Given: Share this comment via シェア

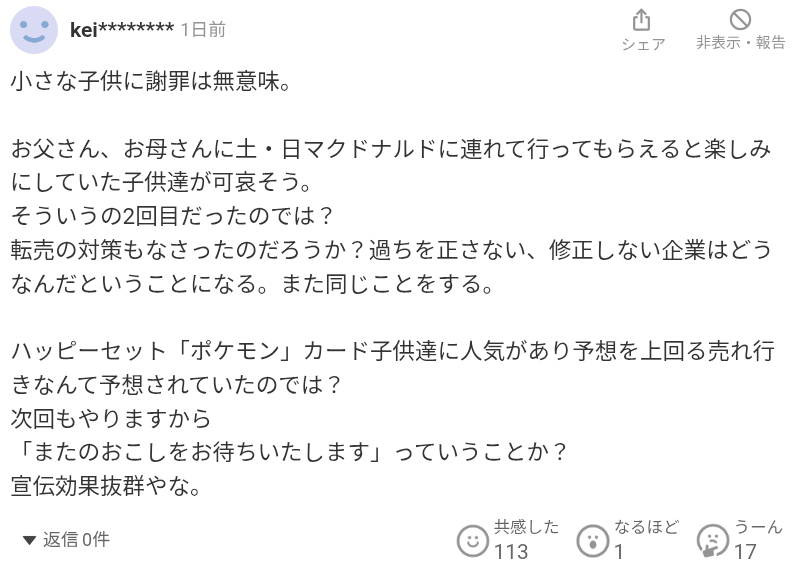Looking at the screenshot, I should pyautogui.click(x=642, y=29).
